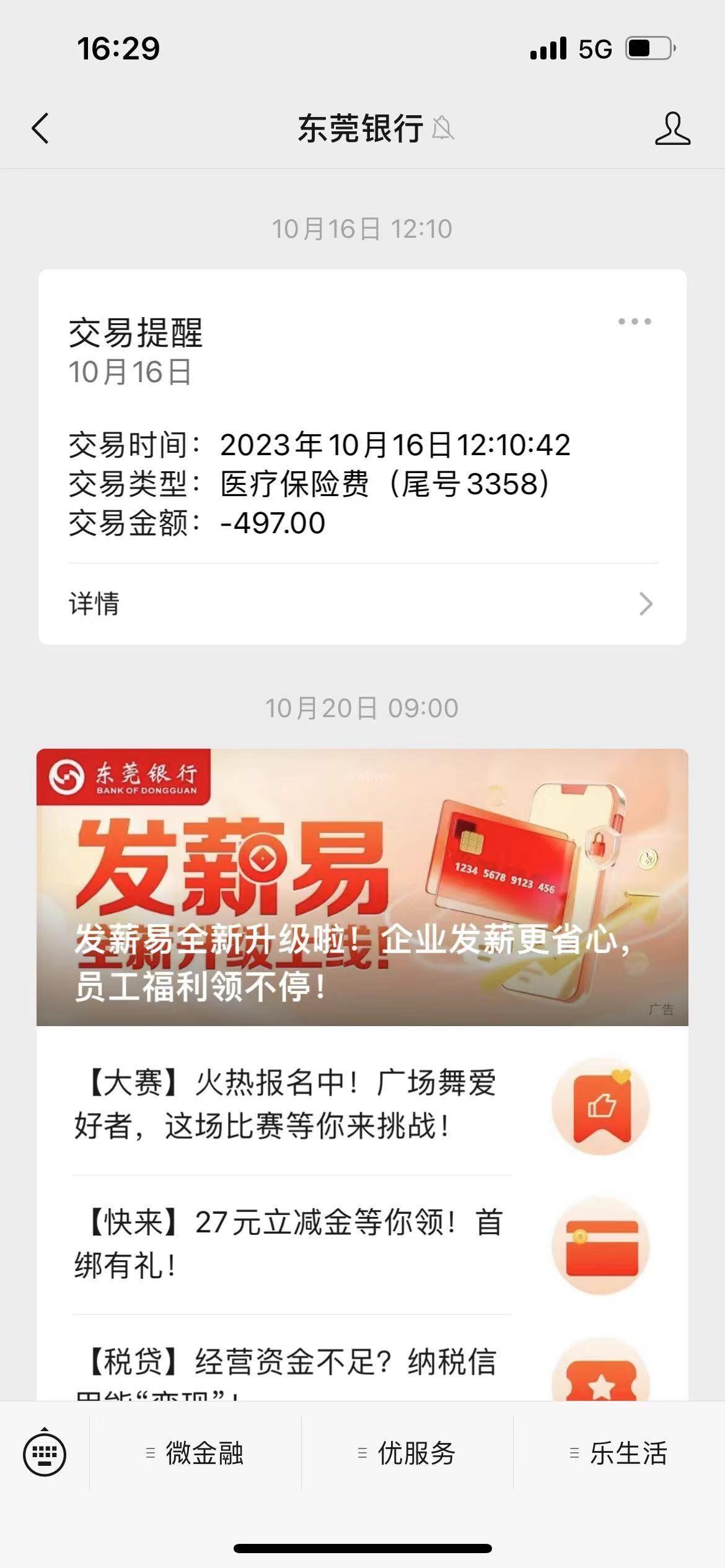Open the 乐生活 menu

(x=620, y=1453)
